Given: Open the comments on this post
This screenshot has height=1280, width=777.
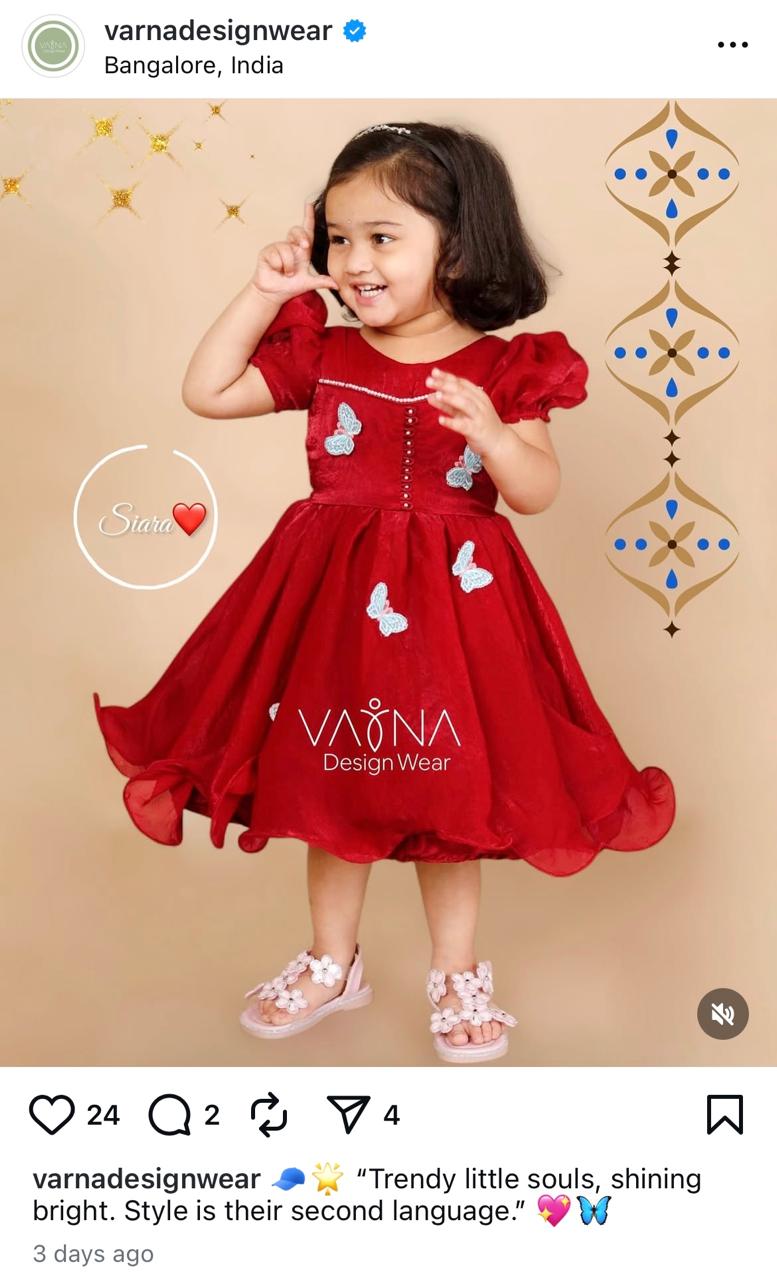Looking at the screenshot, I should 170,1115.
